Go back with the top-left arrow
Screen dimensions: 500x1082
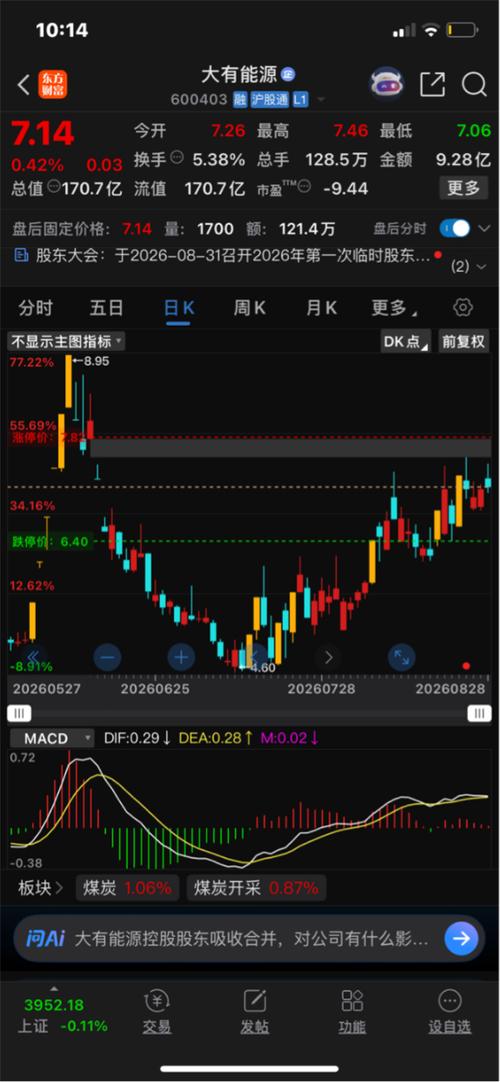pyautogui.click(x=23, y=86)
